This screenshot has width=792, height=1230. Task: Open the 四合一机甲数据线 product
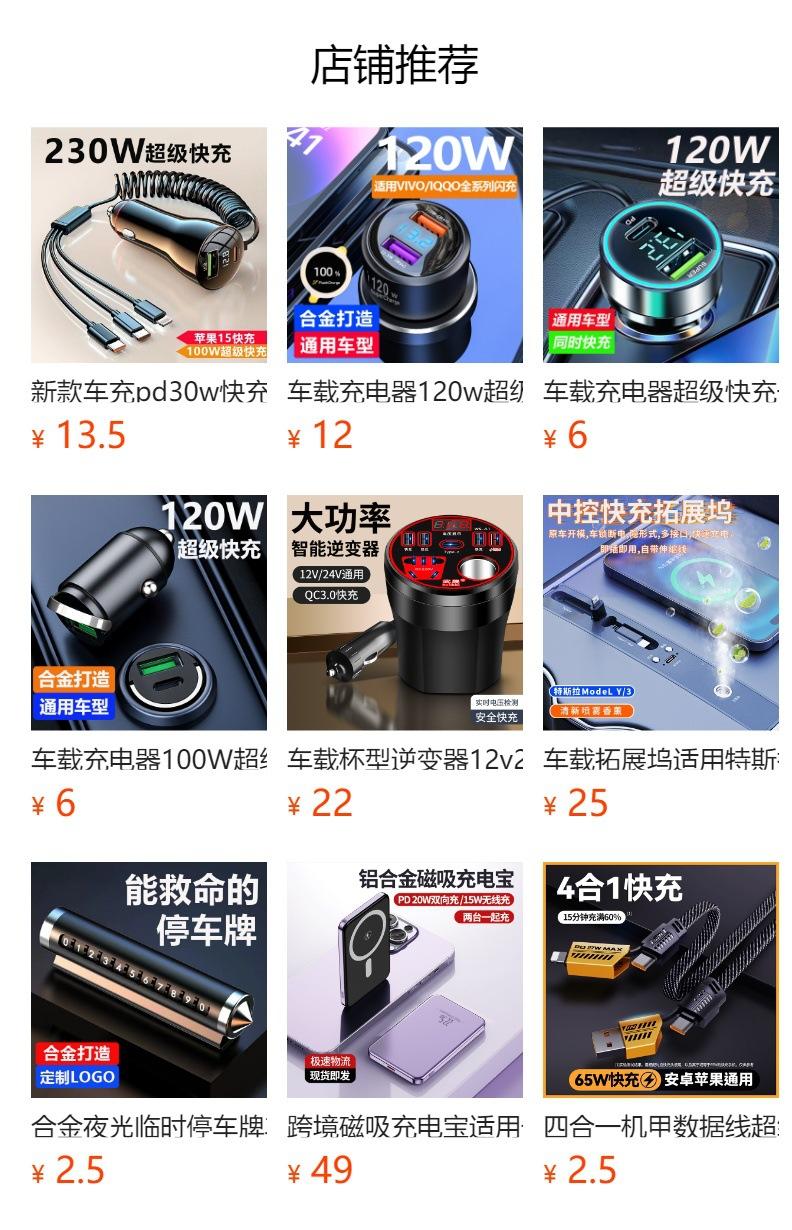[x=661, y=980]
